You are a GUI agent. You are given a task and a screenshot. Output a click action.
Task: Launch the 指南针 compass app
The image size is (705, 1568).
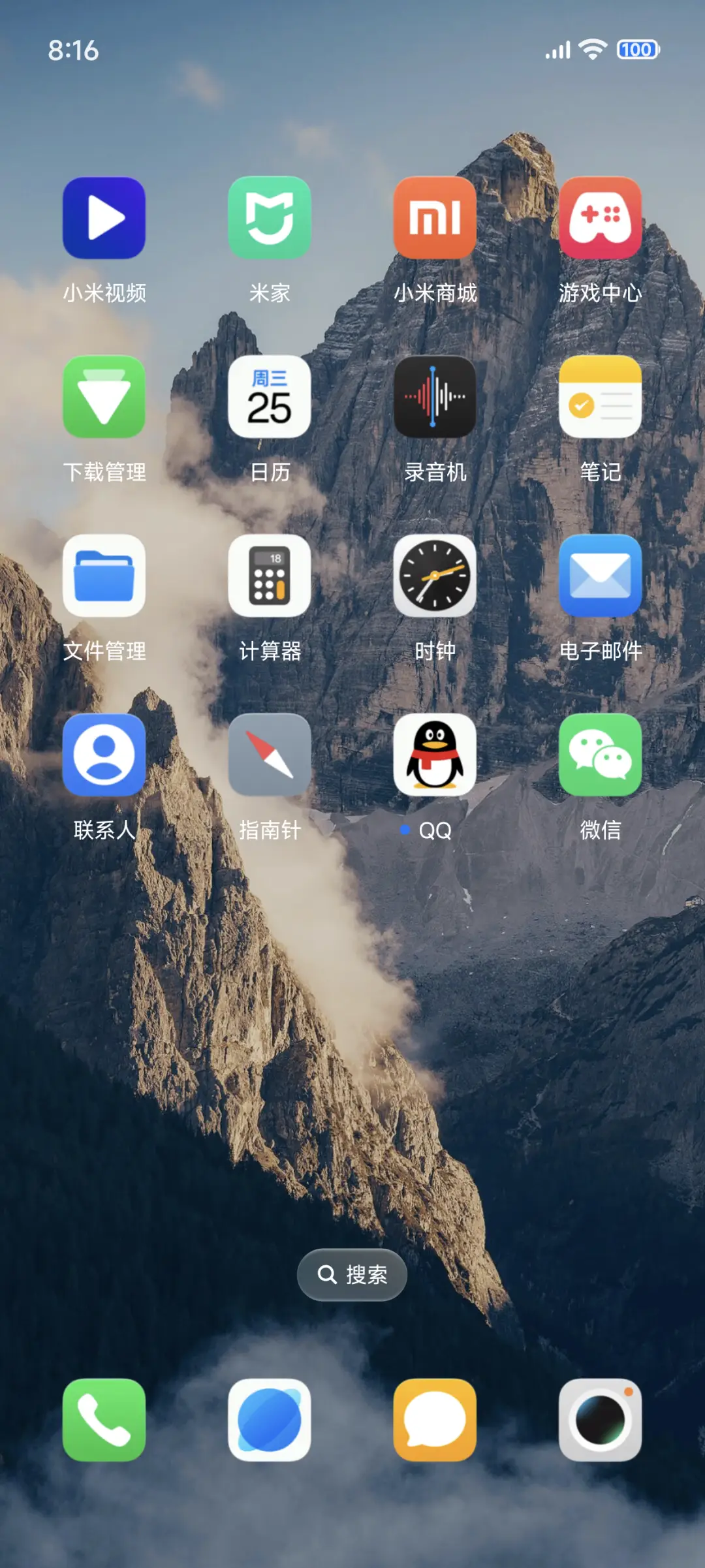tap(270, 756)
